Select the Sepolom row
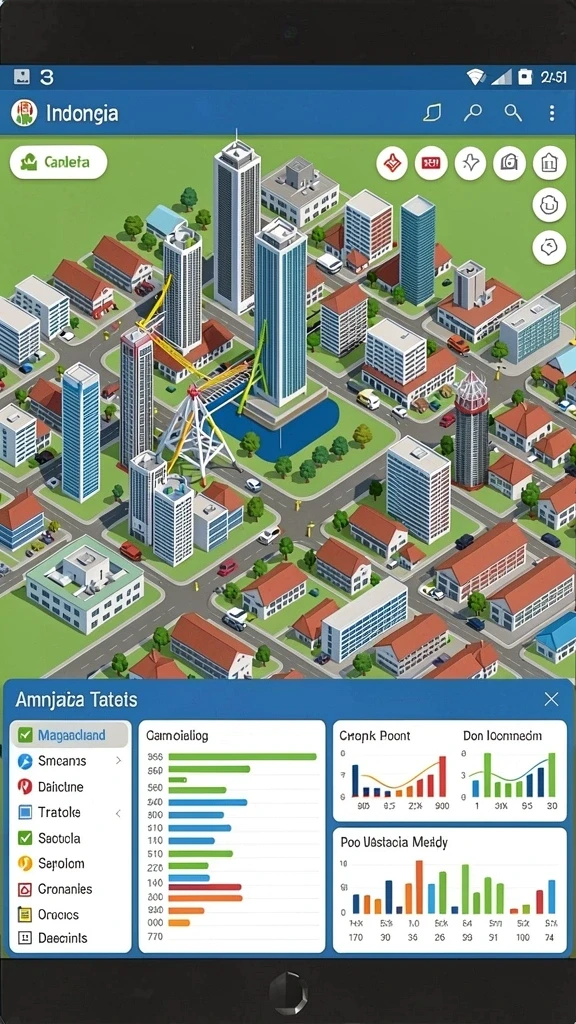This screenshot has width=576, height=1024. click(x=70, y=863)
